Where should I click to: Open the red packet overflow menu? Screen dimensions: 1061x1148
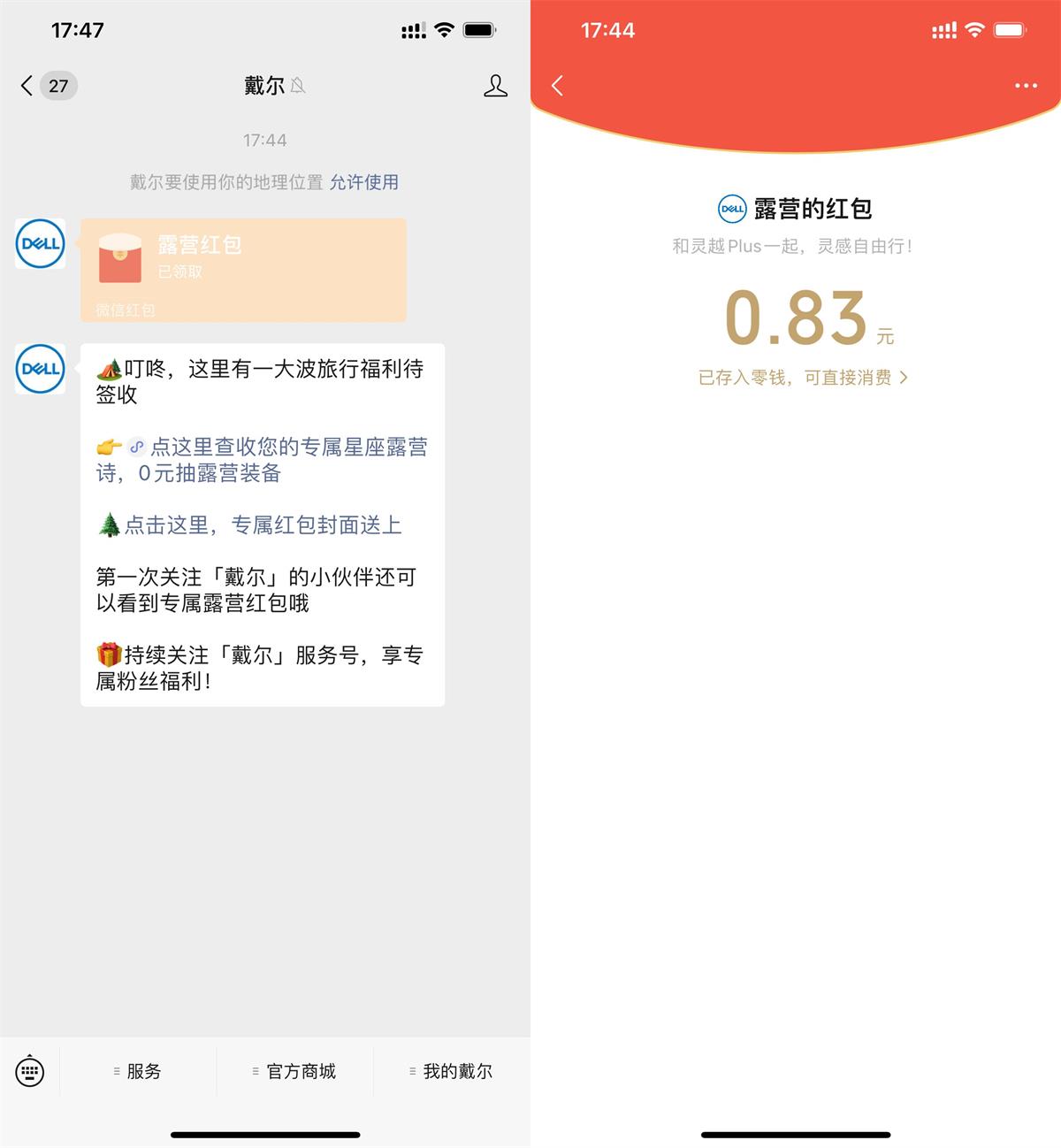click(x=1026, y=86)
